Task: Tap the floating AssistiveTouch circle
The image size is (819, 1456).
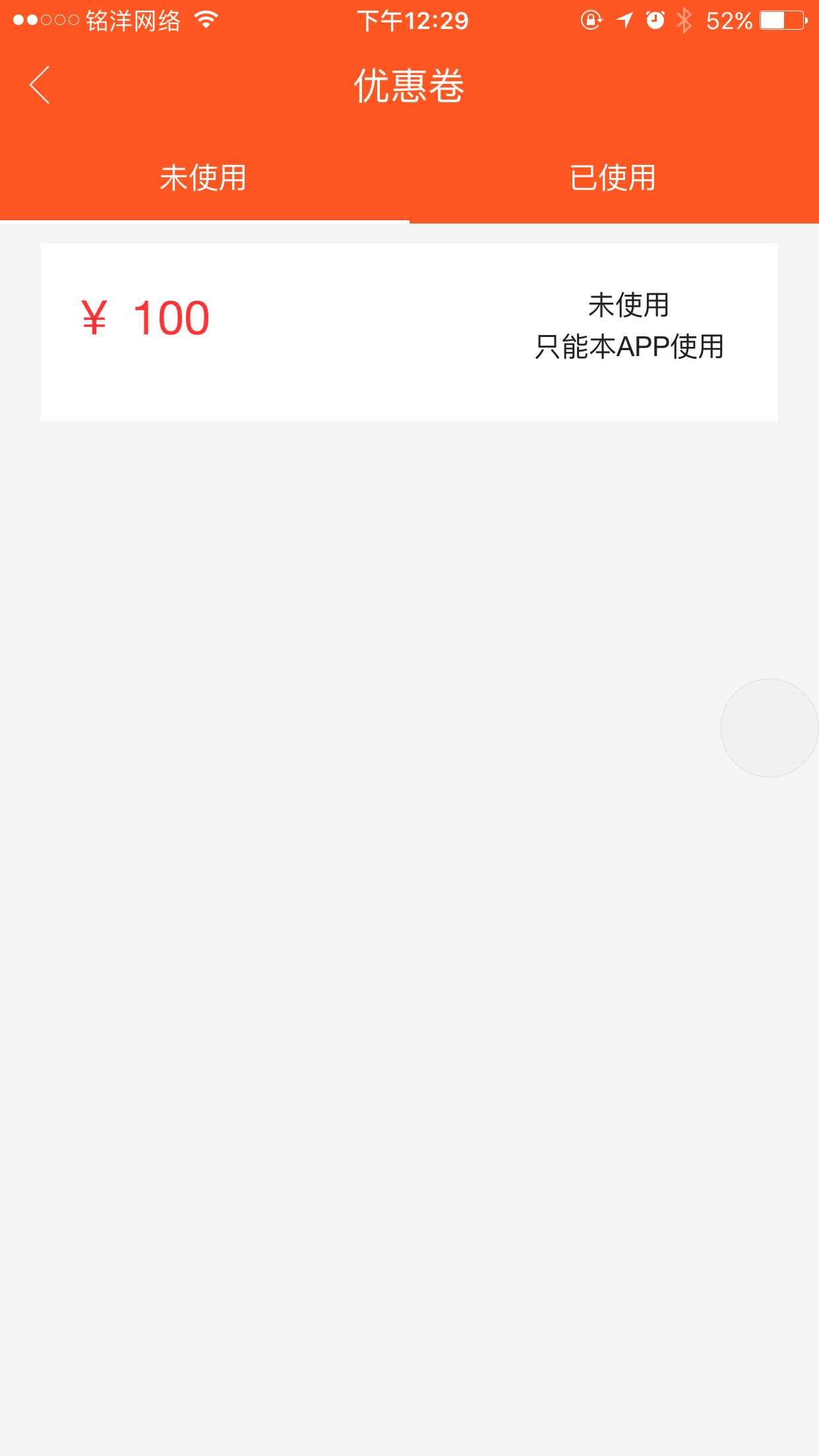Action: (x=769, y=728)
